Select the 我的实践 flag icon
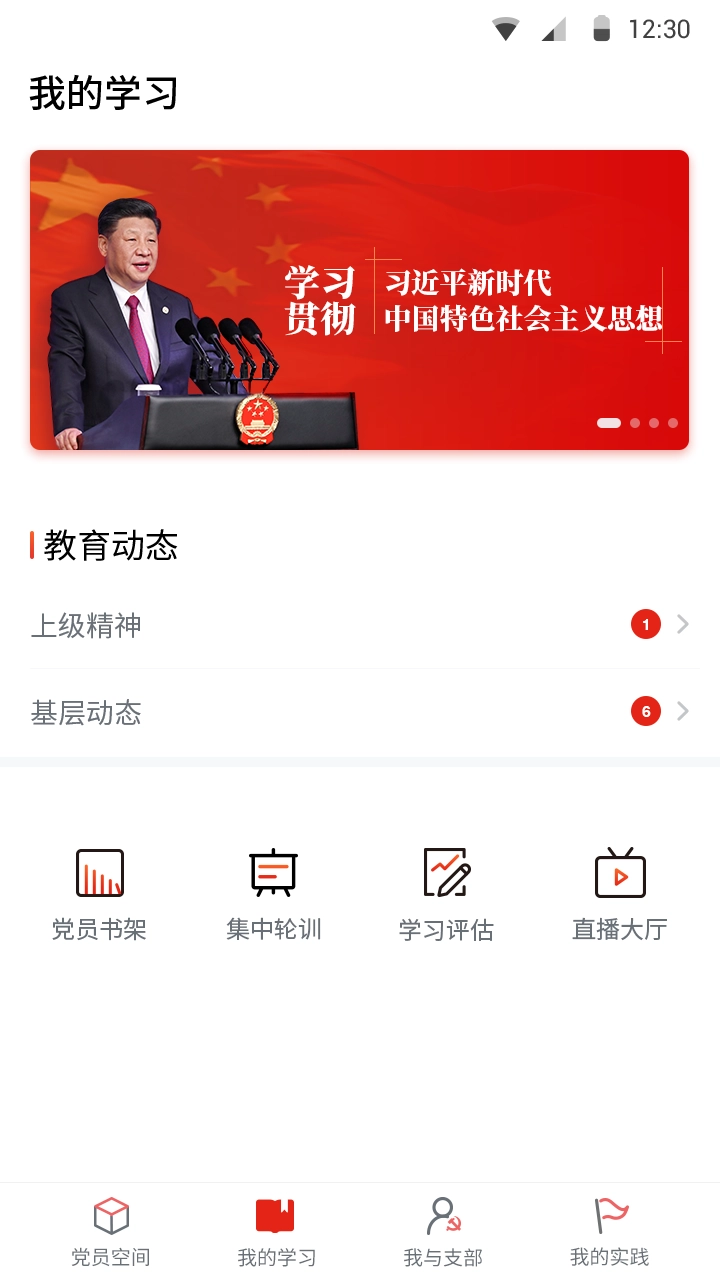The image size is (720, 1280). coord(609,1216)
